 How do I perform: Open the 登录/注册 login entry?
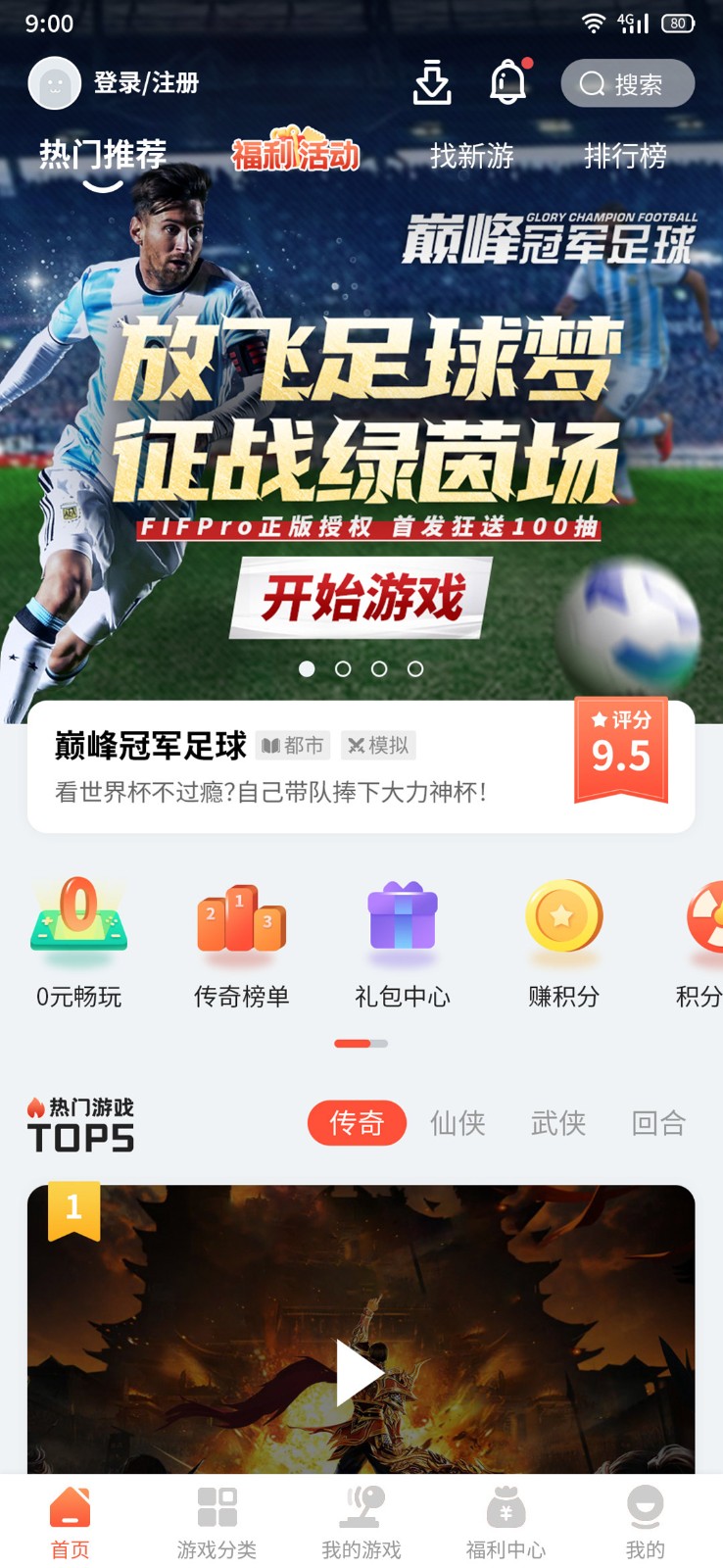click(145, 83)
